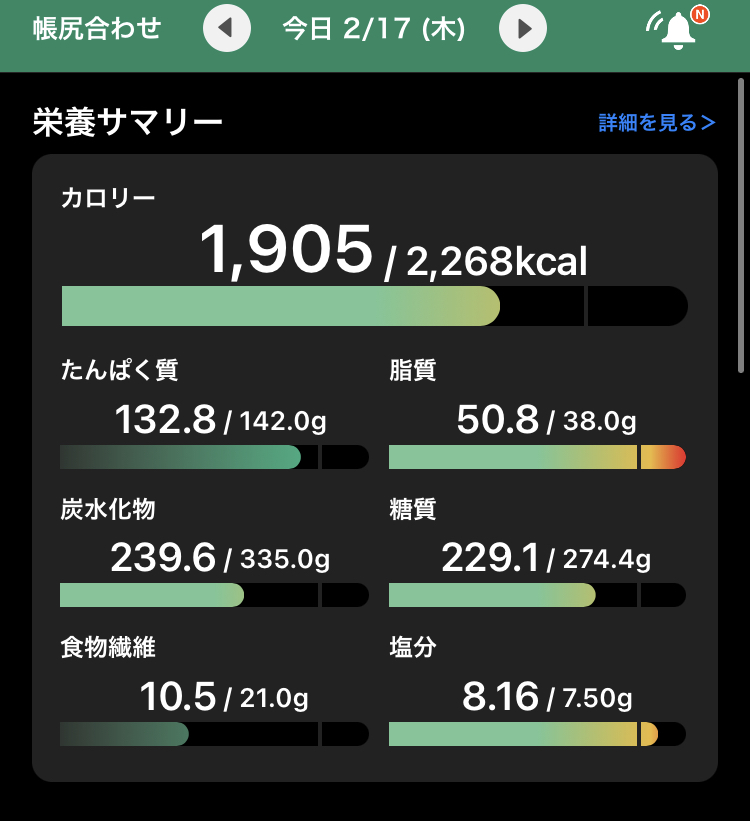Tap the 帳尻合わせ header label

(97, 28)
